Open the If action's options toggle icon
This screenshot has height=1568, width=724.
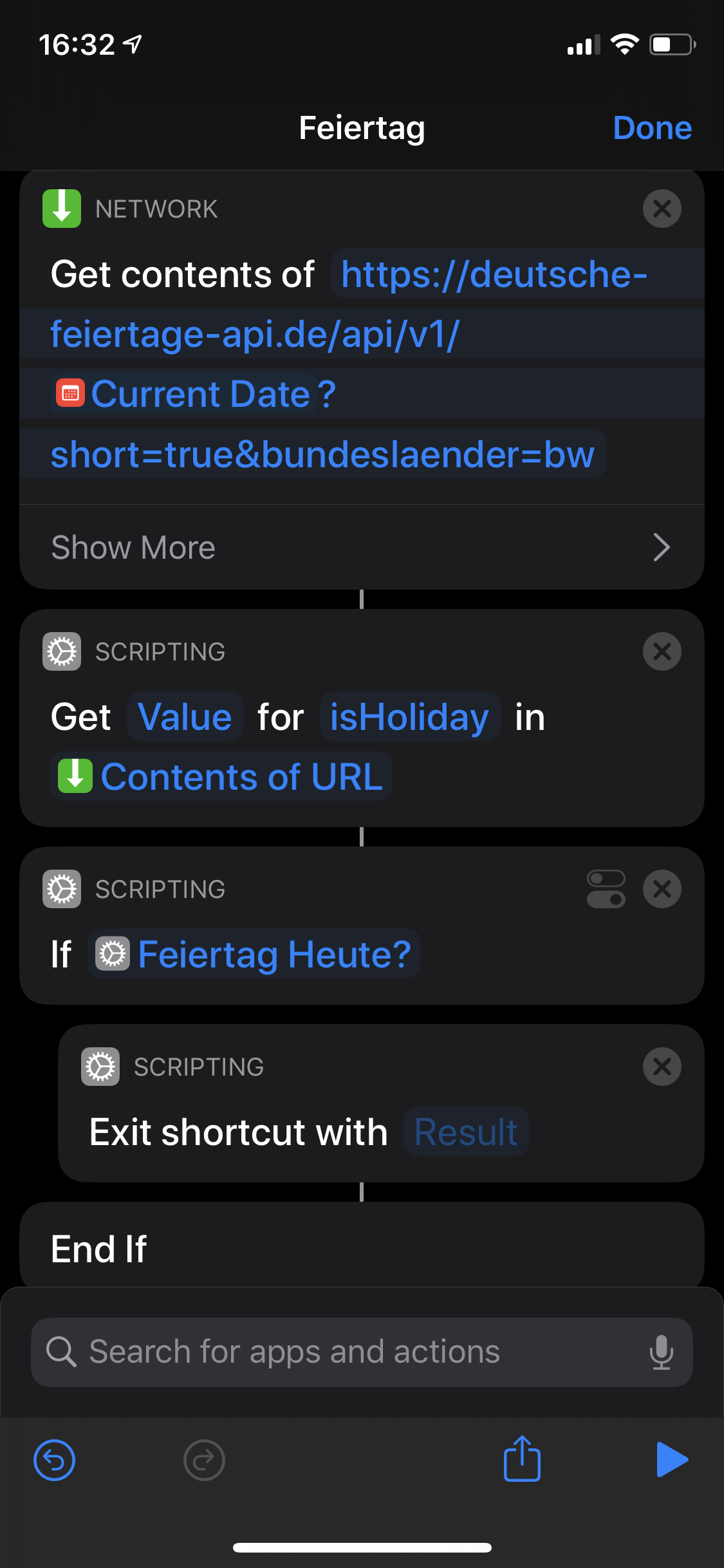[606, 889]
